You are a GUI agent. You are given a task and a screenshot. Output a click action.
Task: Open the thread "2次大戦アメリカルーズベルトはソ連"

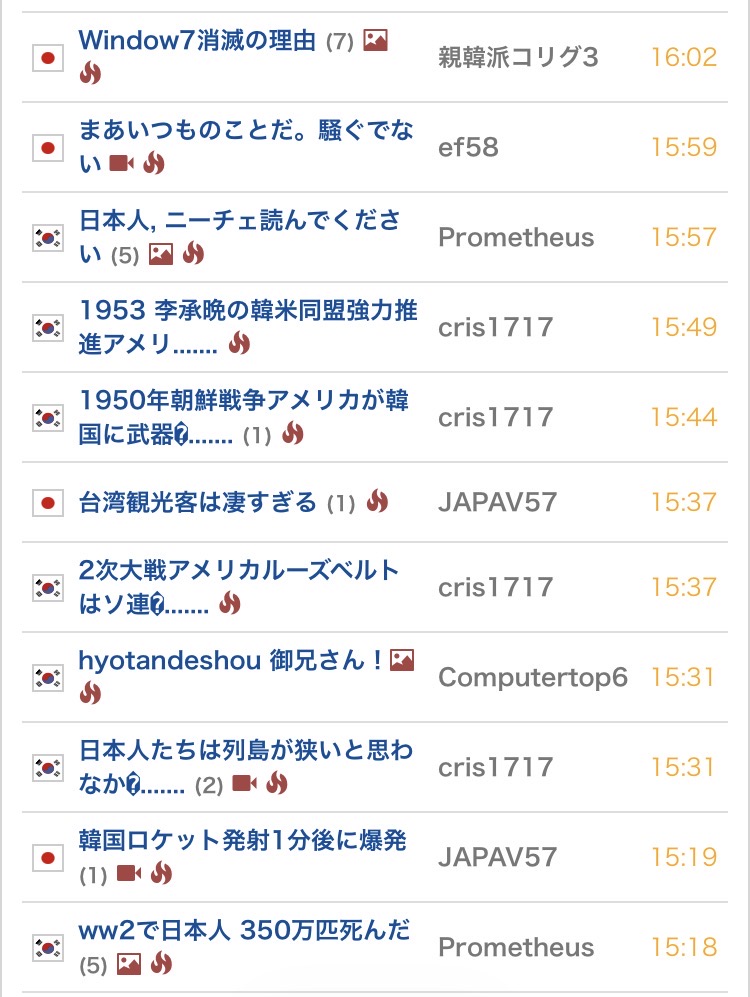(238, 572)
